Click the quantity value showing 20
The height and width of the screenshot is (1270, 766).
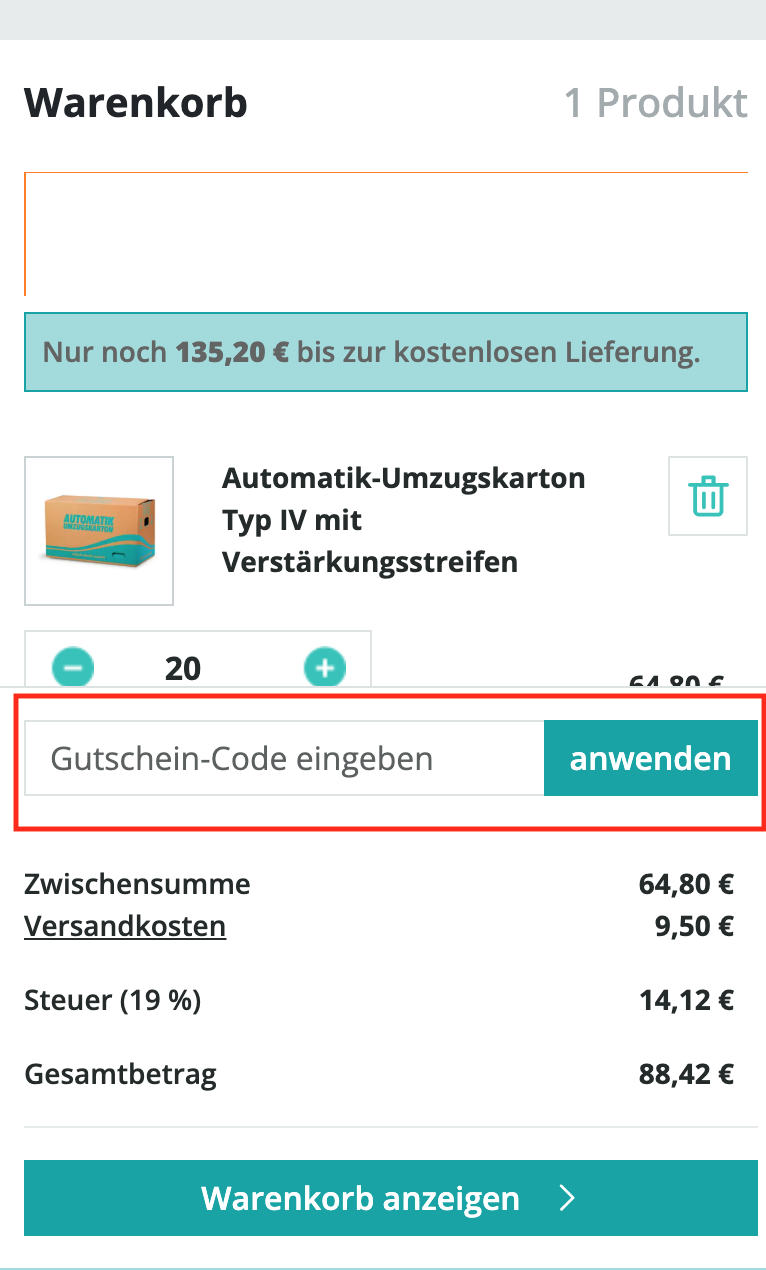pos(183,667)
